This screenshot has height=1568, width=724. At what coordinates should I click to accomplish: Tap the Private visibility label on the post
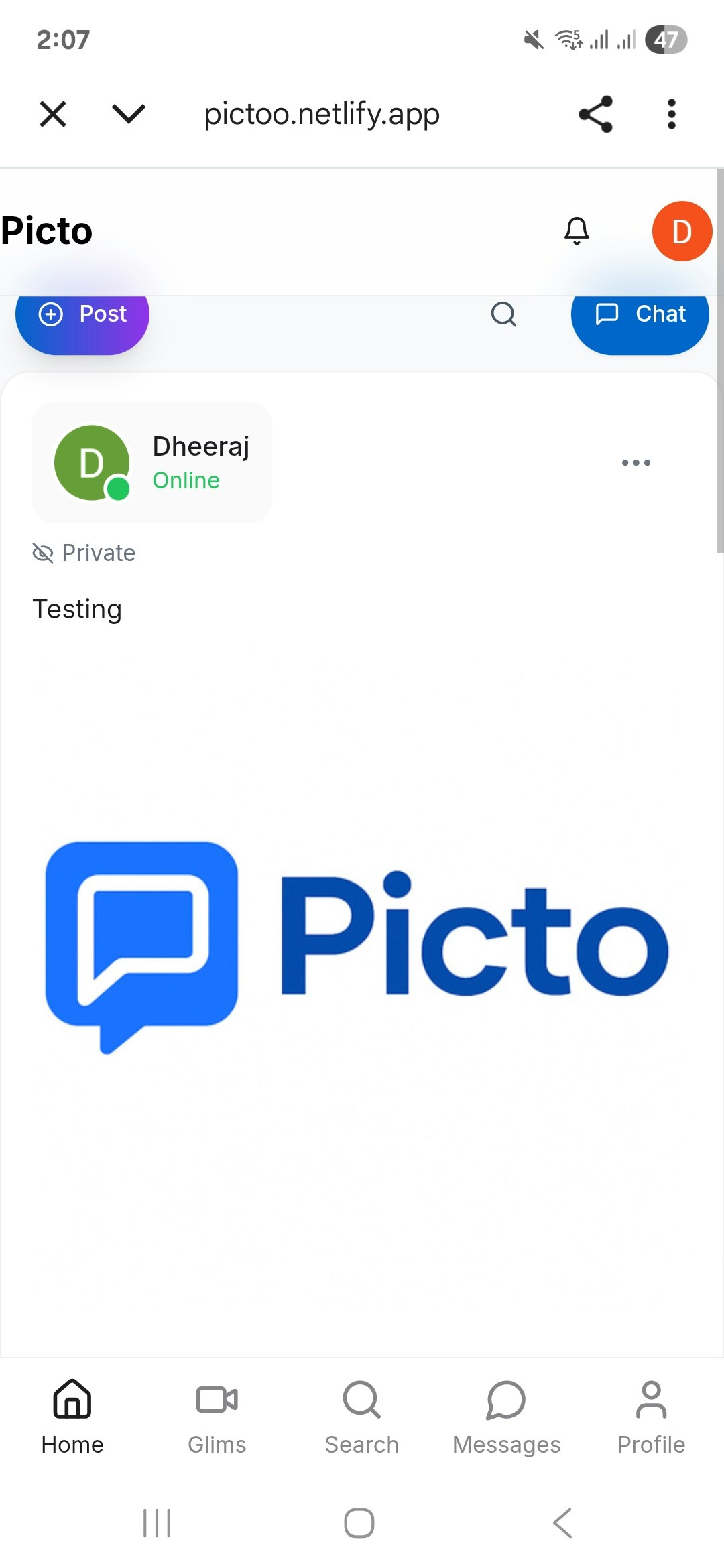click(x=99, y=553)
